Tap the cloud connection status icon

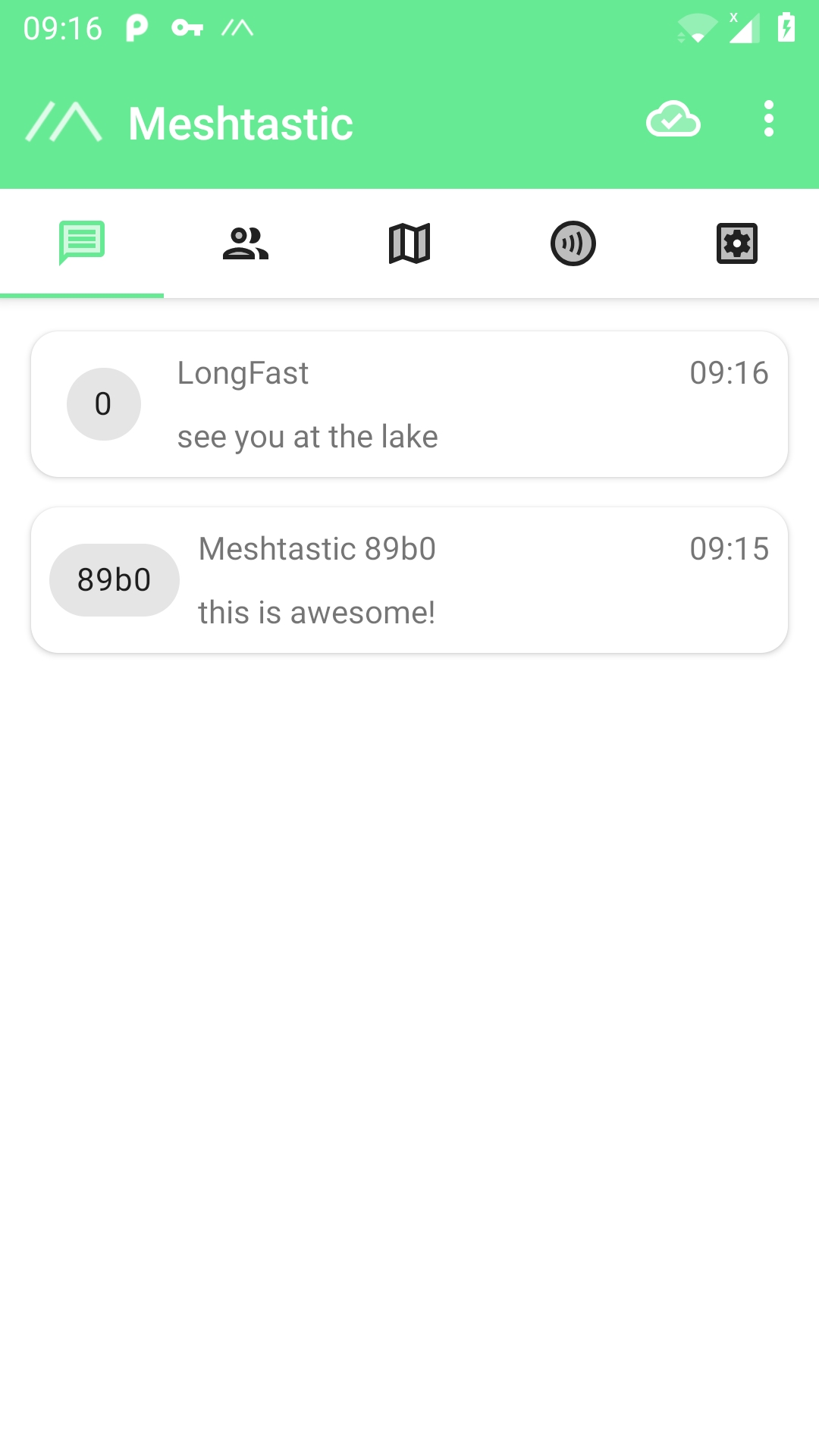point(673,119)
